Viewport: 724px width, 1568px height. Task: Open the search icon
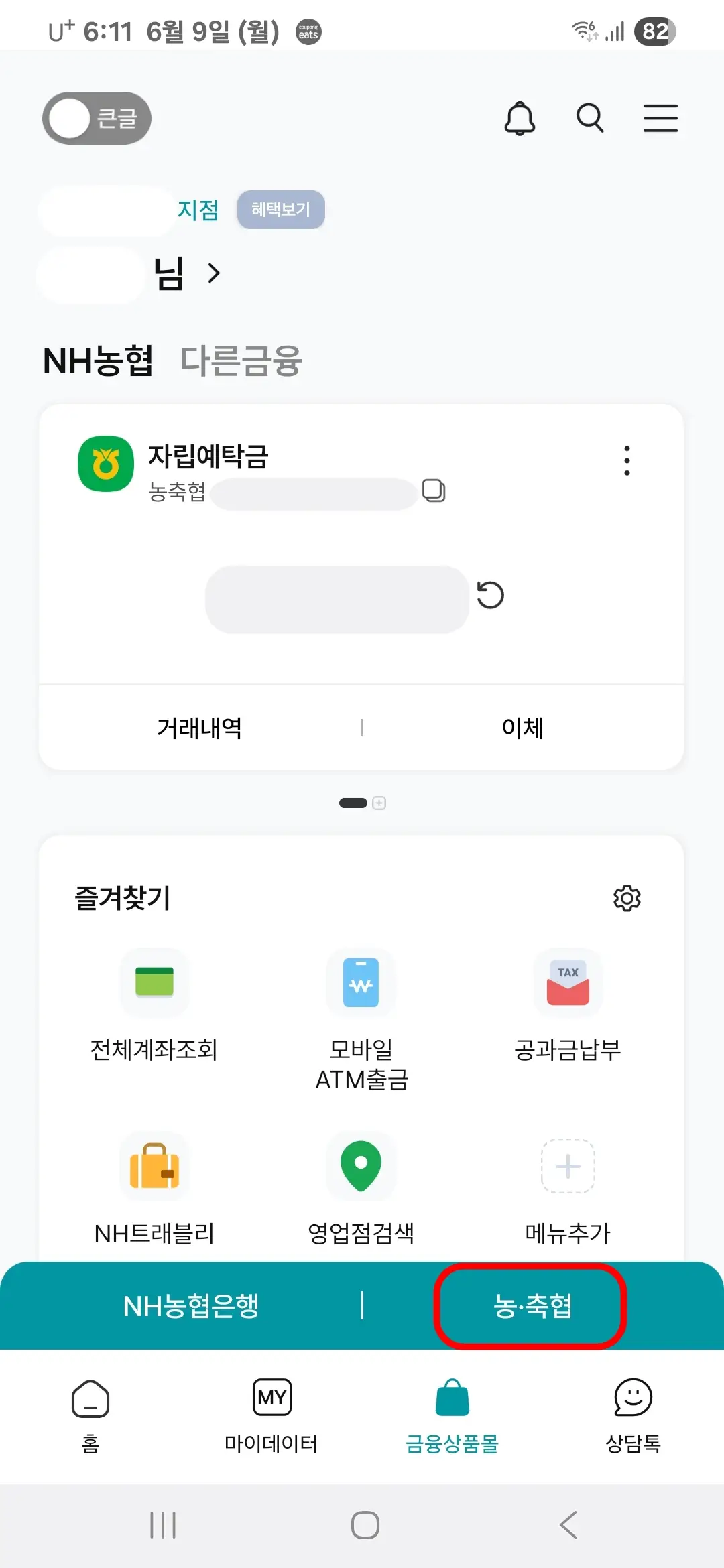(589, 118)
